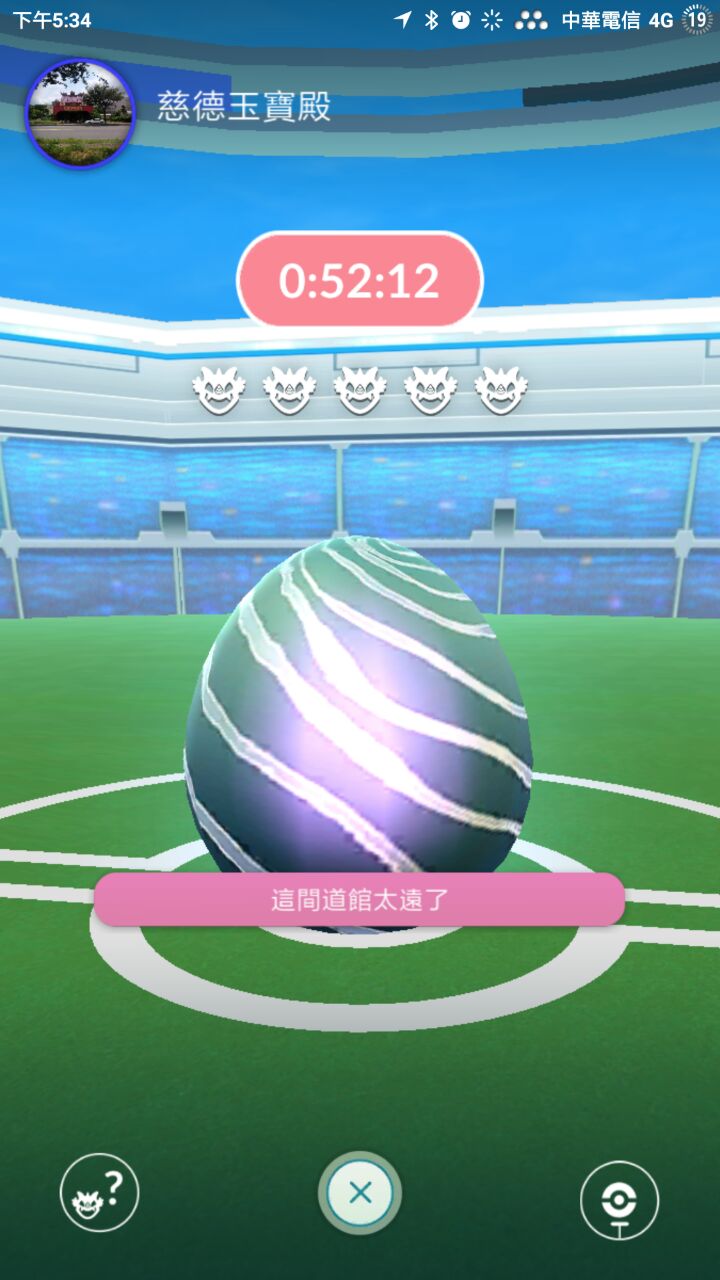Close the raid gym screen

[x=360, y=1192]
